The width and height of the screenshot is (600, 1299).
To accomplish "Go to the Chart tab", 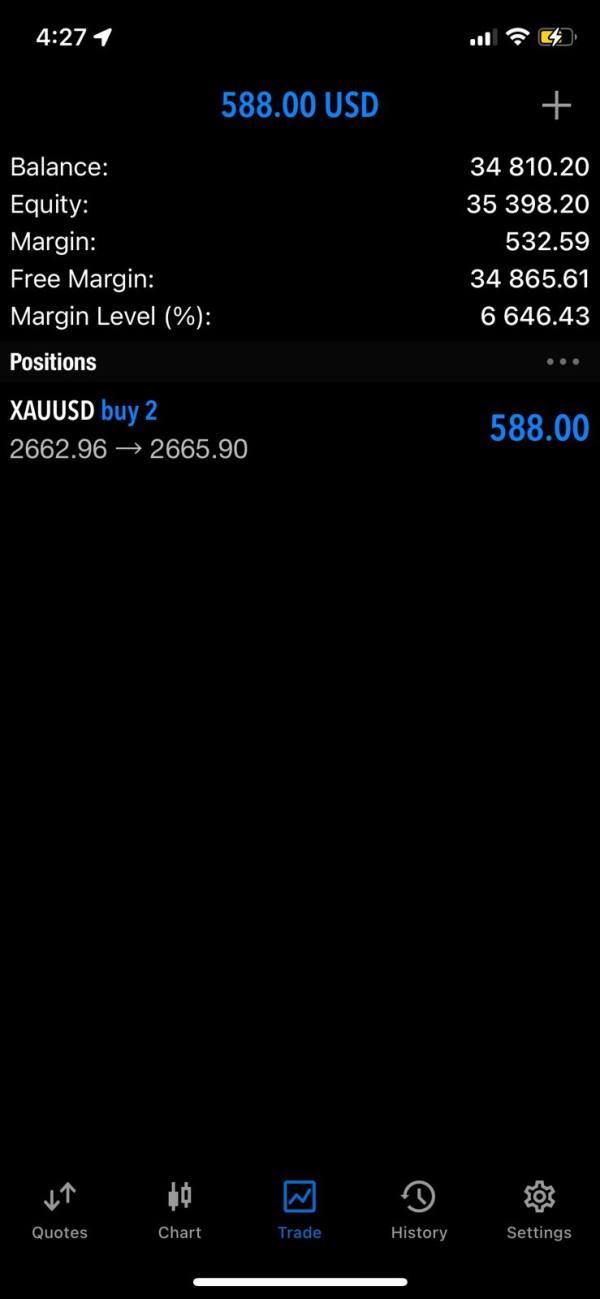I will (180, 1210).
